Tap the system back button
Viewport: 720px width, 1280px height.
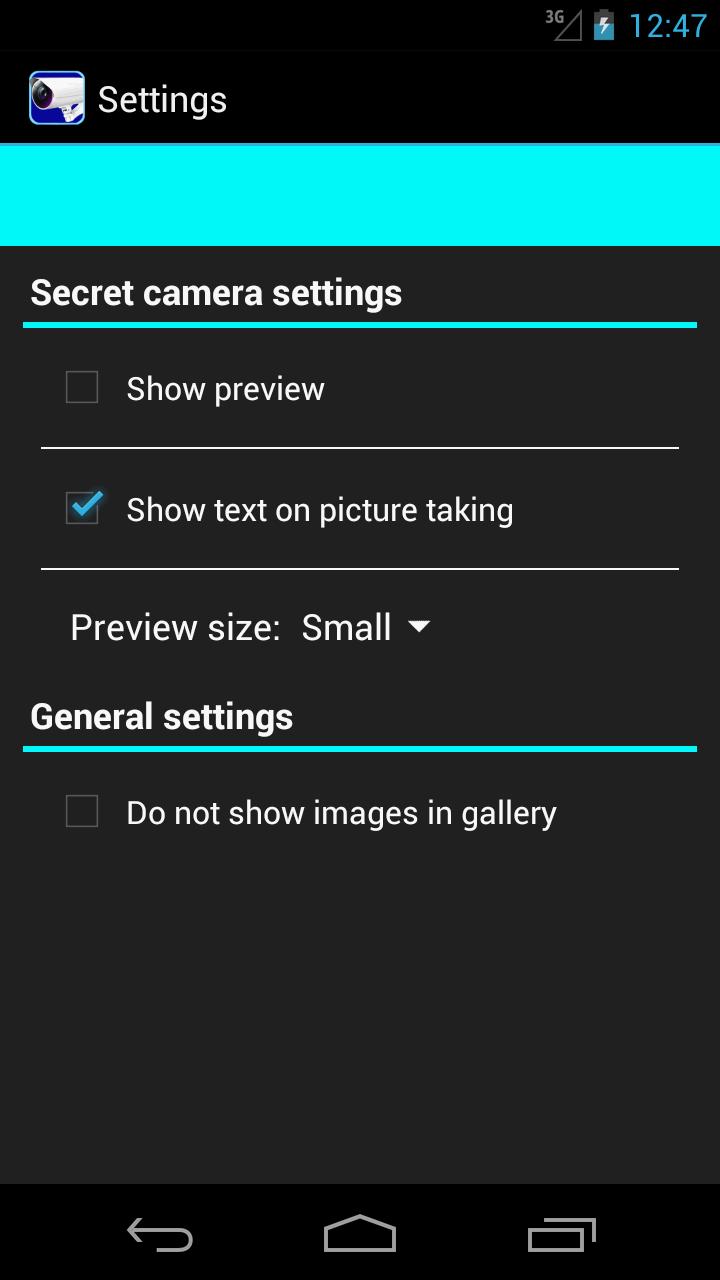click(x=160, y=1235)
